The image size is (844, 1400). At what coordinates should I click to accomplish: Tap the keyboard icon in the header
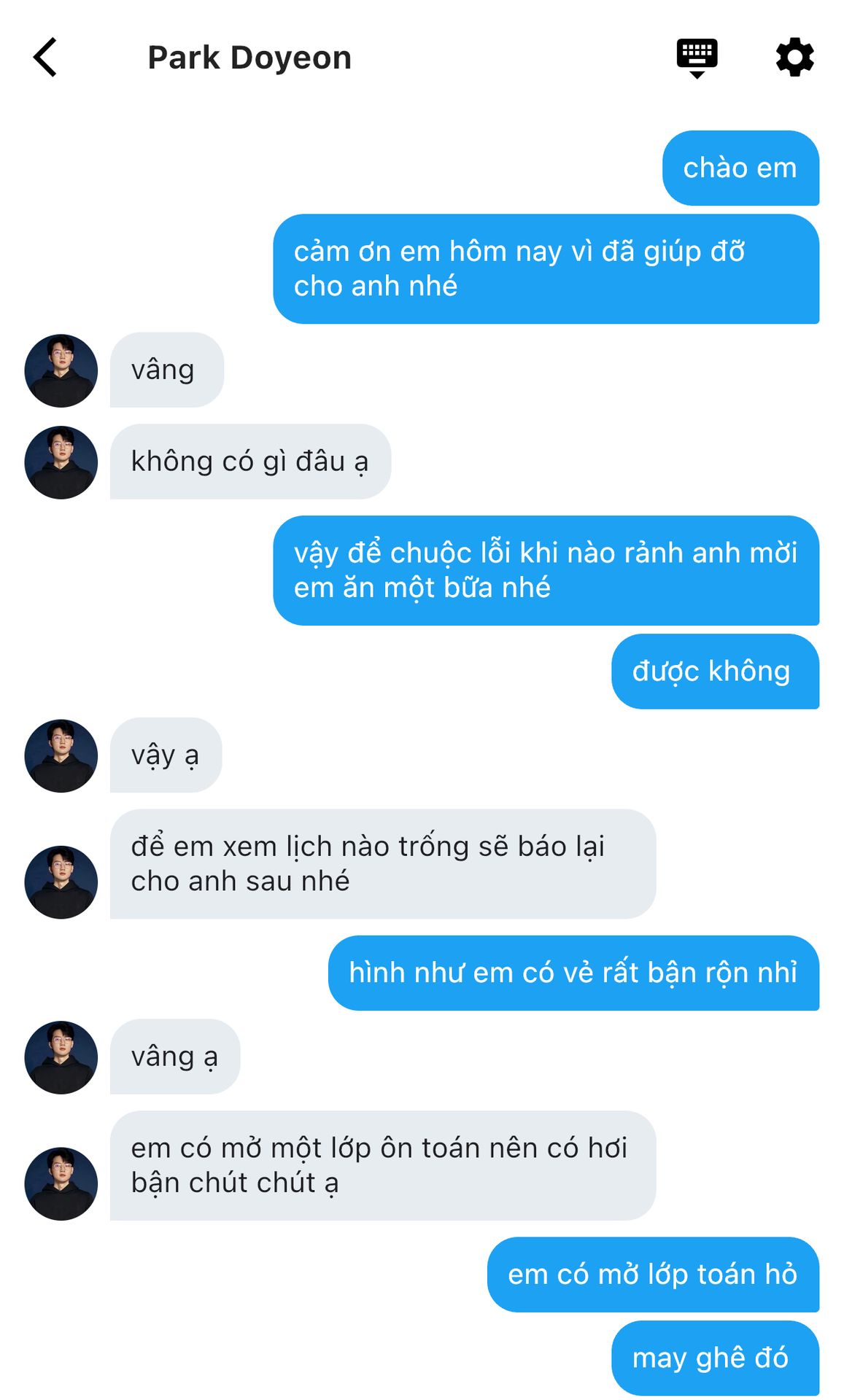coord(697,57)
